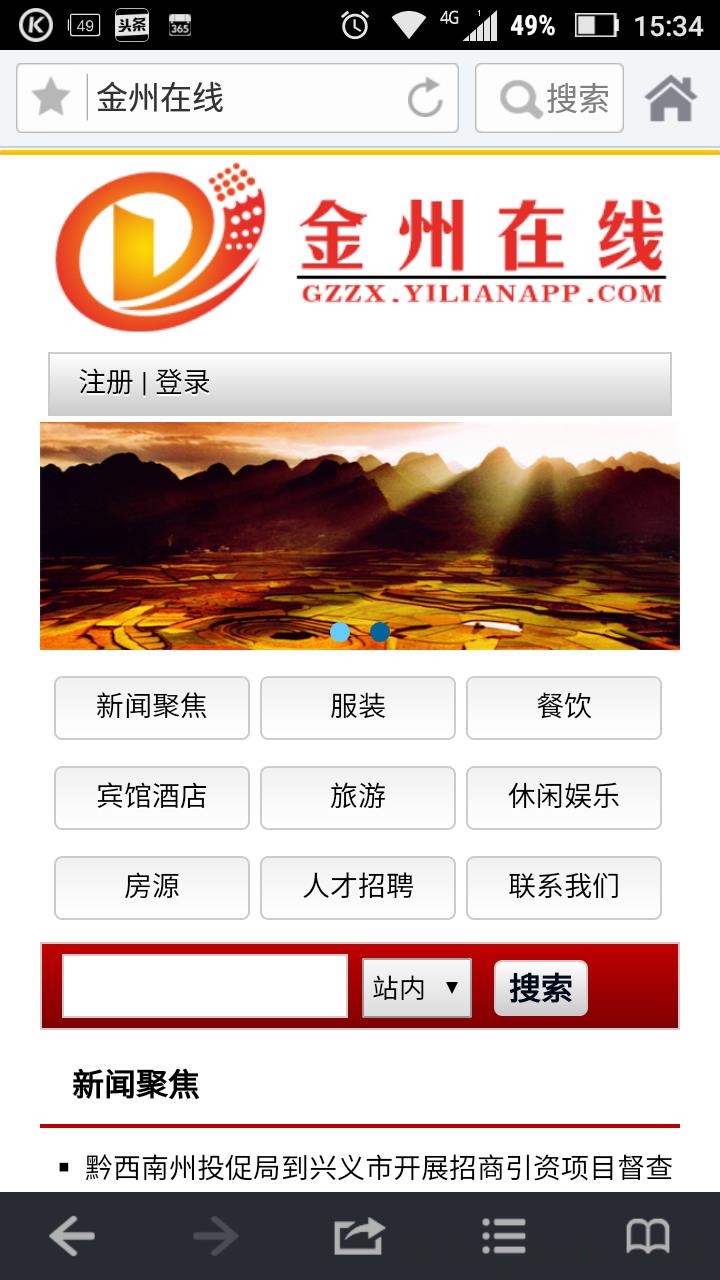Open the 新闻聚焦 category button
The height and width of the screenshot is (1280, 720).
click(152, 707)
